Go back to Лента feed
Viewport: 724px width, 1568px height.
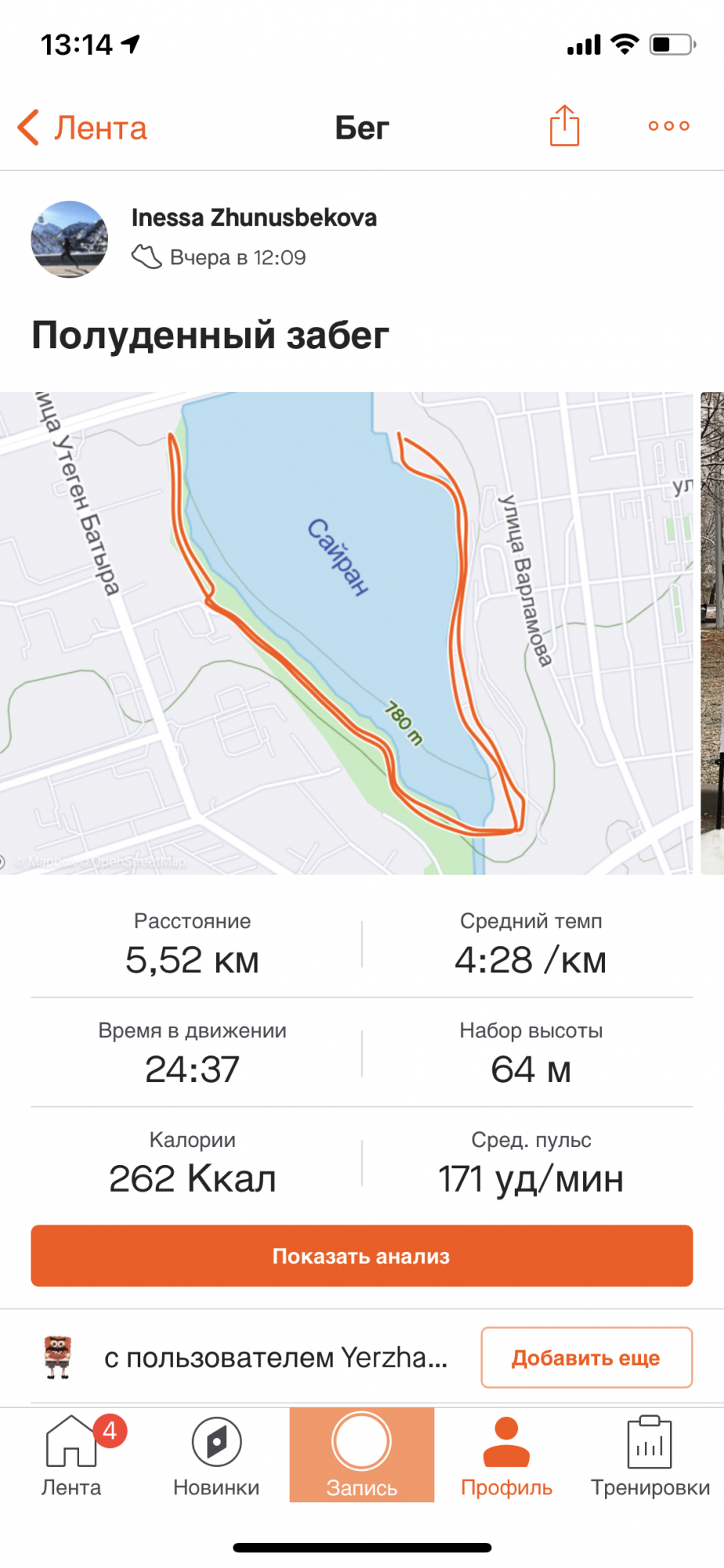pyautogui.click(x=83, y=128)
